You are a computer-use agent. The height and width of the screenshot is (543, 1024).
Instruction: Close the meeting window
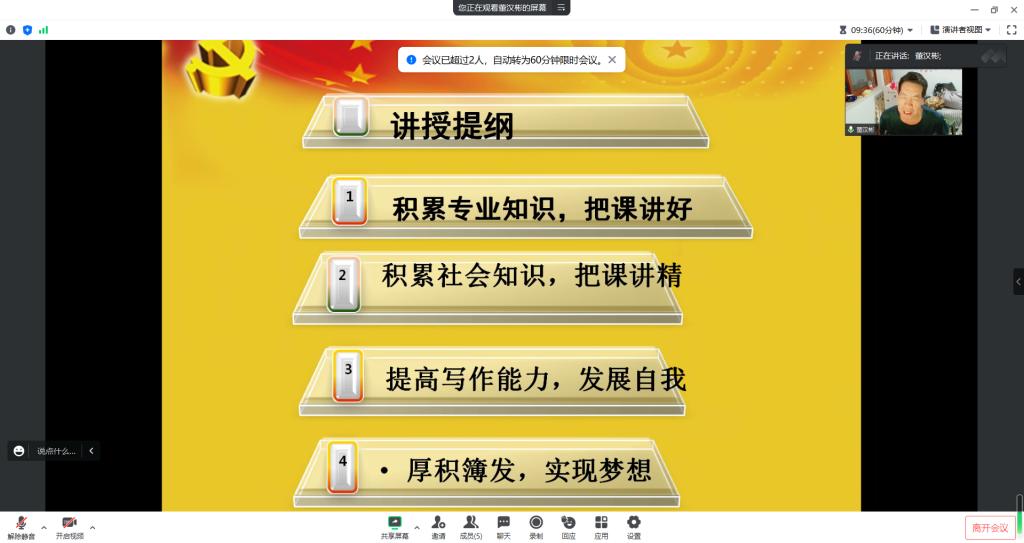(1013, 8)
